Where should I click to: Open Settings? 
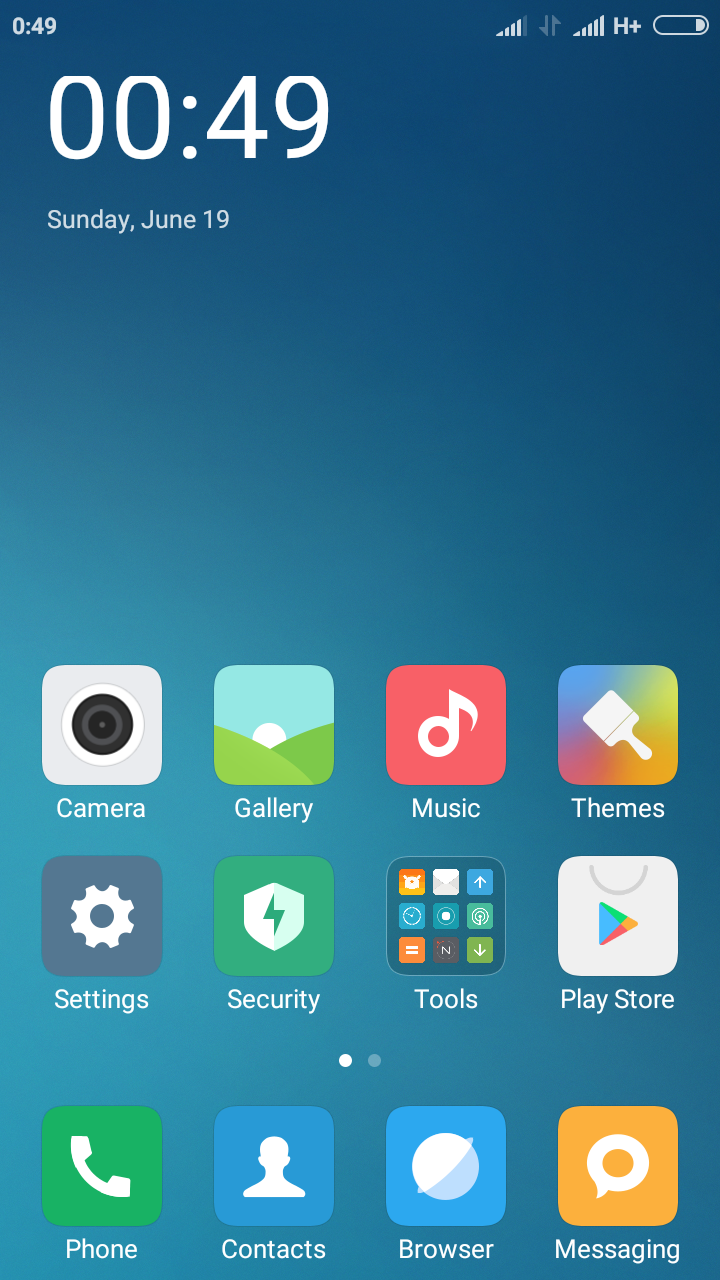click(x=102, y=916)
